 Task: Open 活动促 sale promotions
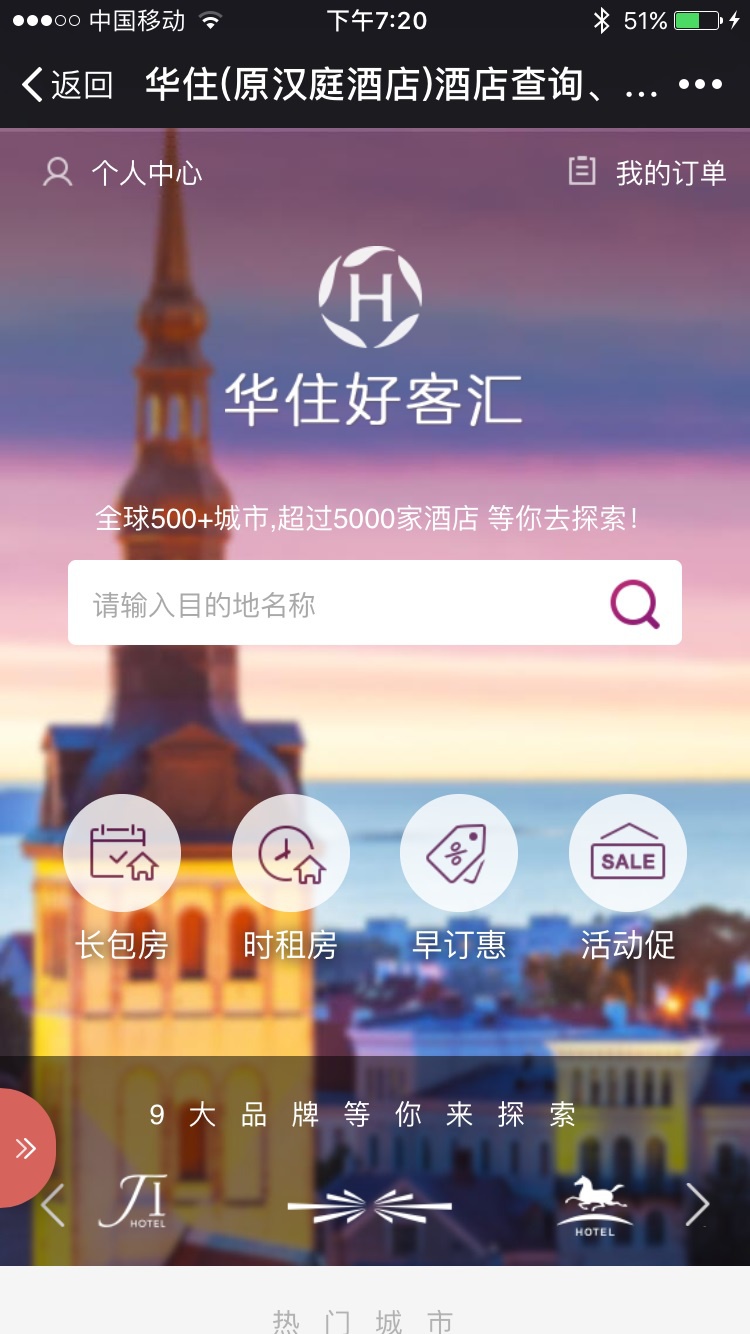click(x=628, y=875)
